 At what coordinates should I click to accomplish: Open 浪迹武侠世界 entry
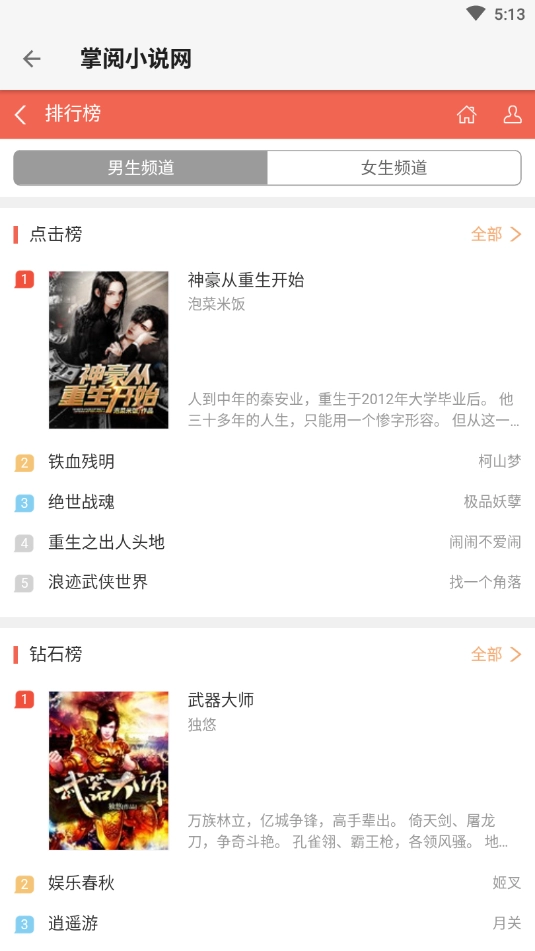[268, 582]
